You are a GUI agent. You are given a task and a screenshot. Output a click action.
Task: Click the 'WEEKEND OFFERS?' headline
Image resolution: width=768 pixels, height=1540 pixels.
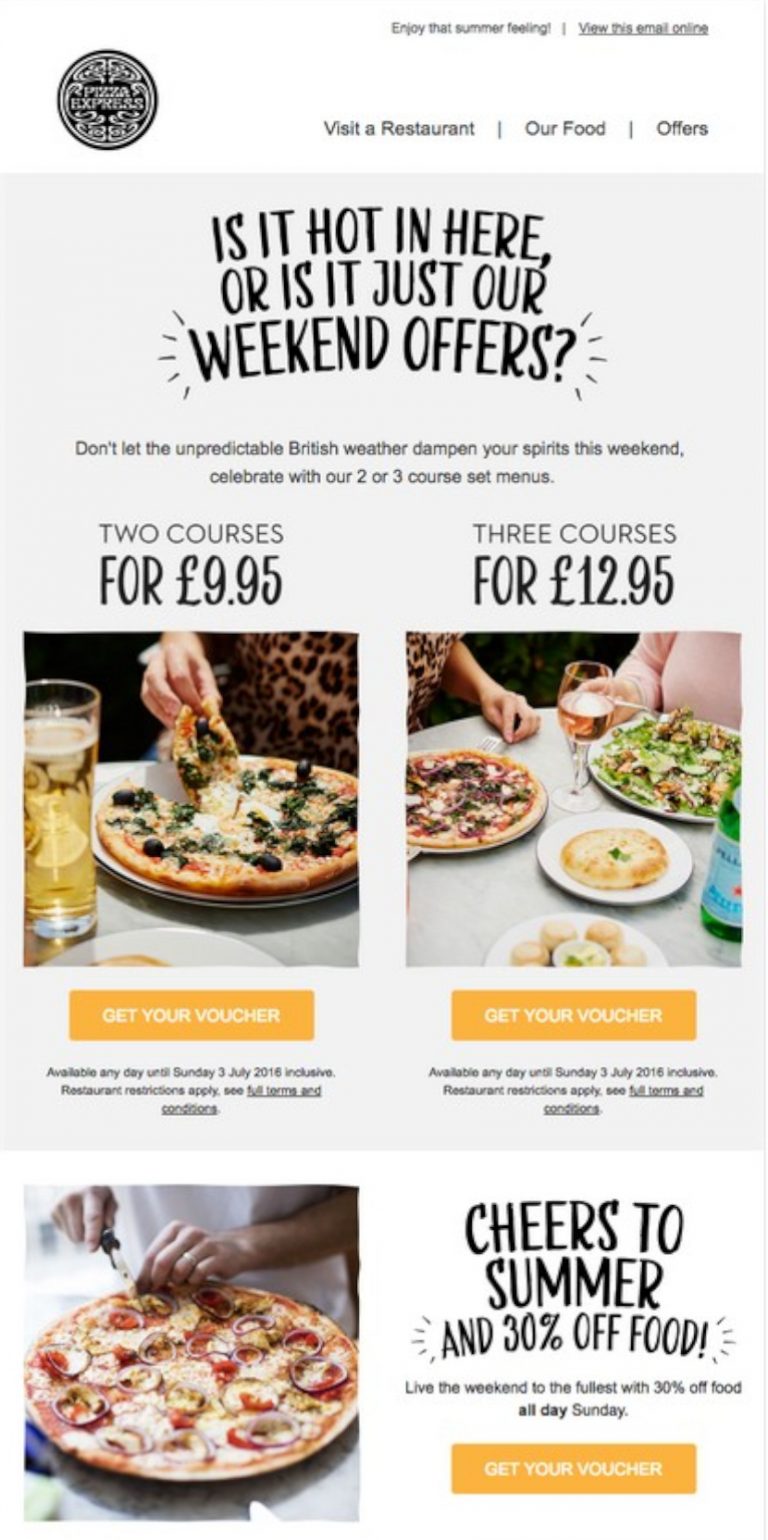pyautogui.click(x=384, y=343)
